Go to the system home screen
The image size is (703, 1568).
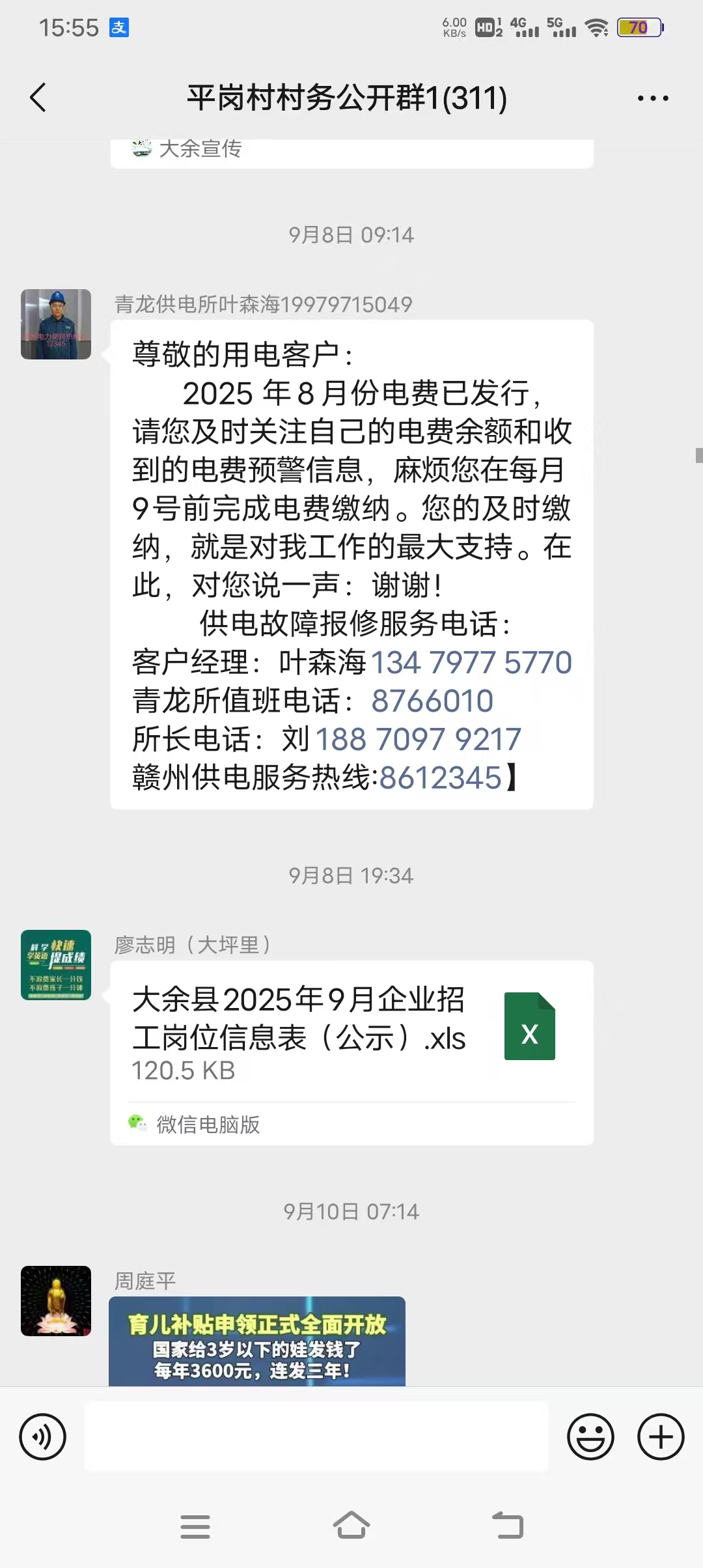(x=351, y=1526)
